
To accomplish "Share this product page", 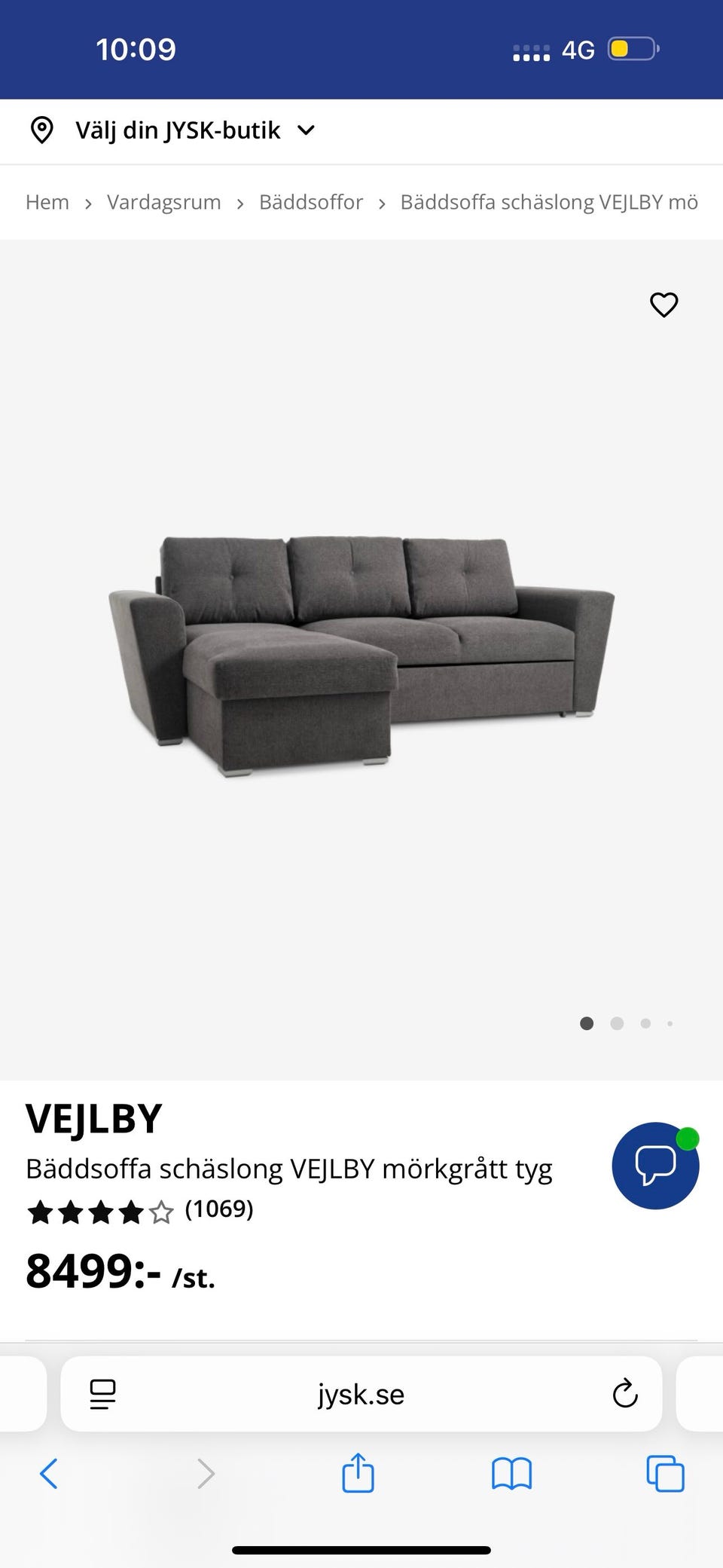I will point(358,1473).
